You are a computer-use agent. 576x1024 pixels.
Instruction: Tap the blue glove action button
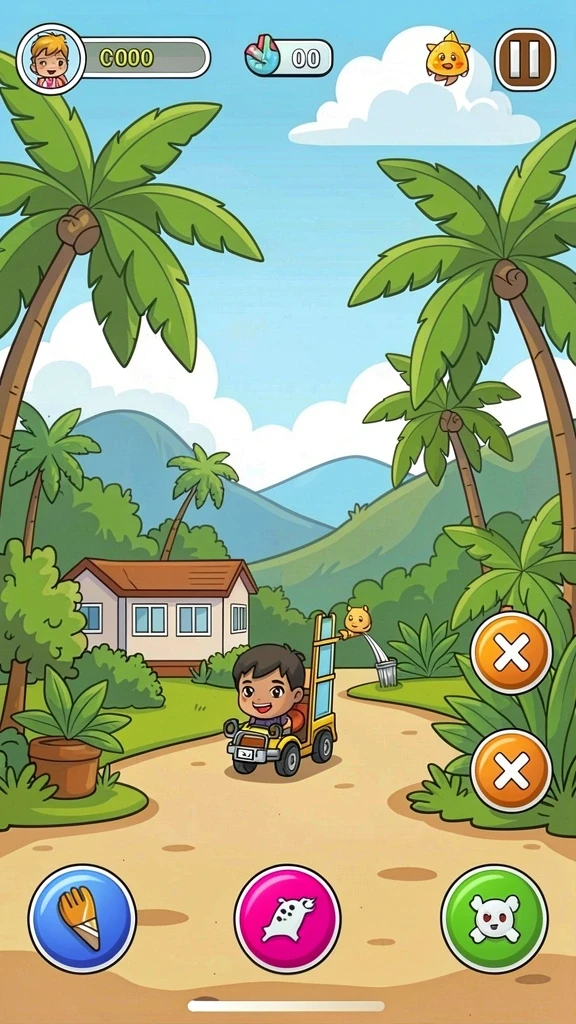(82, 918)
